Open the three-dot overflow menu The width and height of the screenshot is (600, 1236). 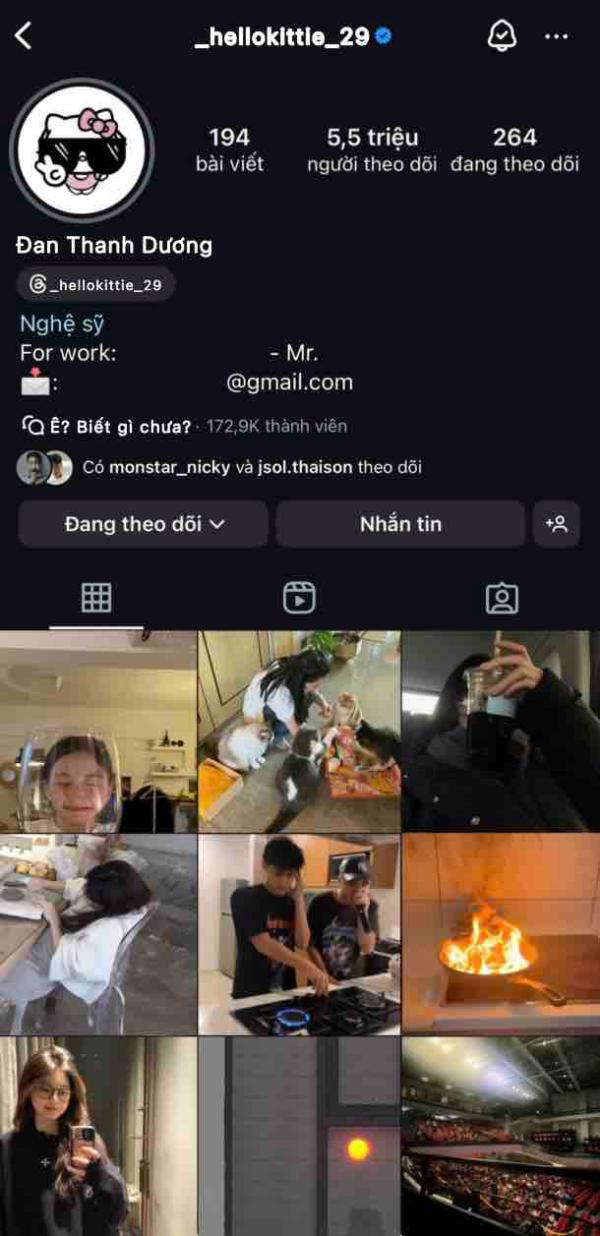tap(556, 37)
